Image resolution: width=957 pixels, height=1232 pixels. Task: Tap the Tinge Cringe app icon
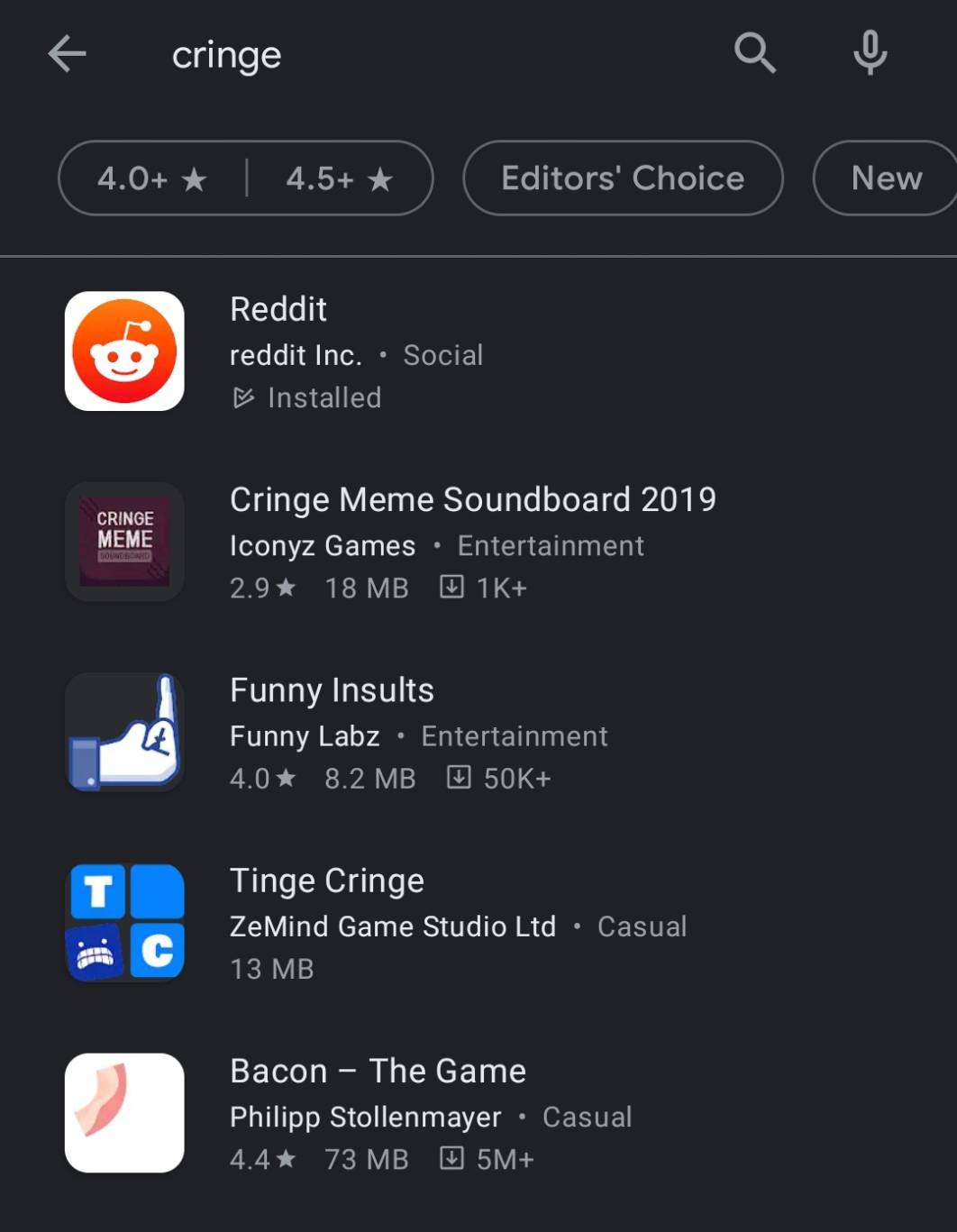(x=124, y=922)
